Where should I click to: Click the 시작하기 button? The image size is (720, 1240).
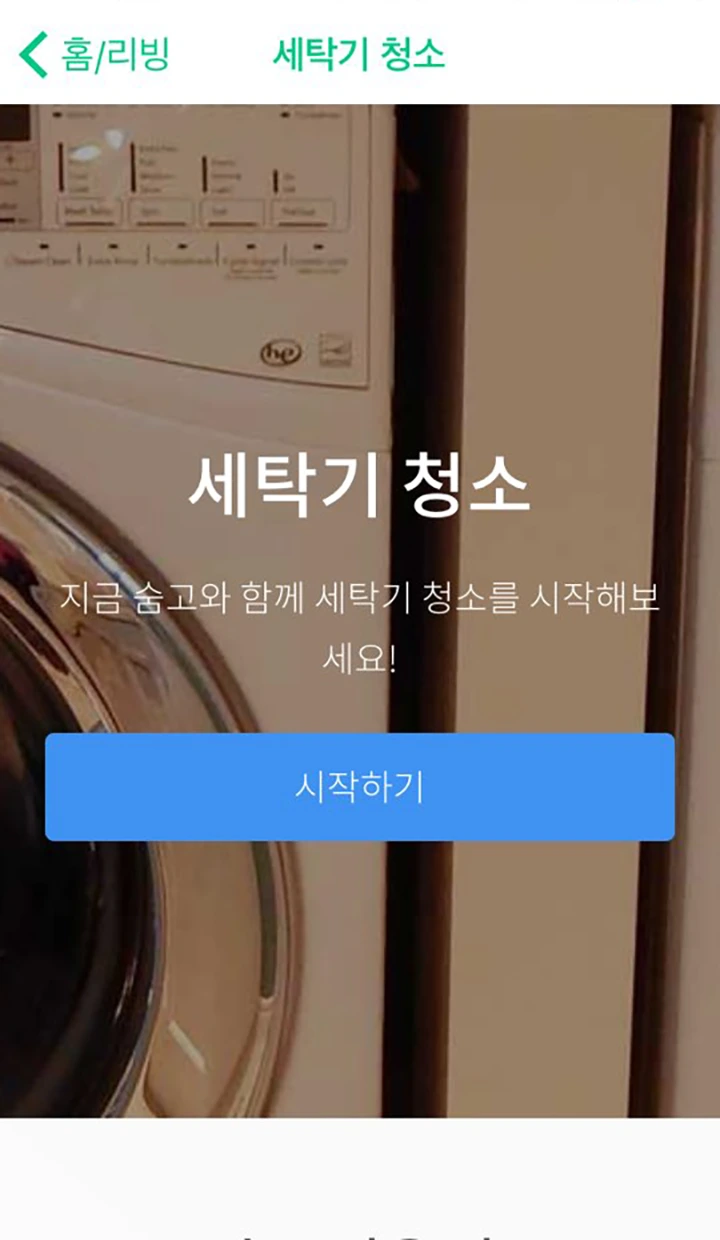pos(360,787)
